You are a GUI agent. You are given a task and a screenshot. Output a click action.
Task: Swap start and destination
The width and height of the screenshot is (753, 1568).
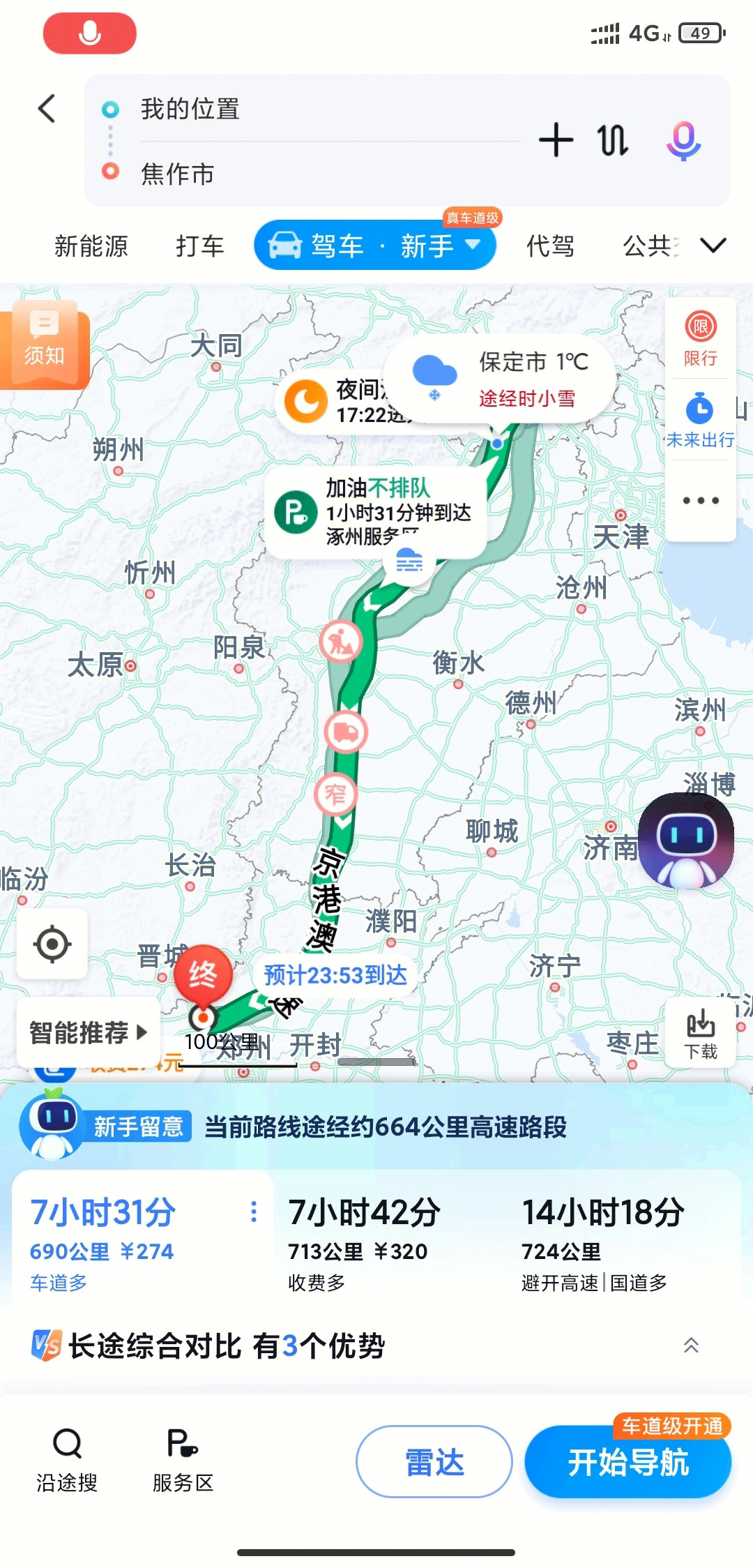(613, 140)
